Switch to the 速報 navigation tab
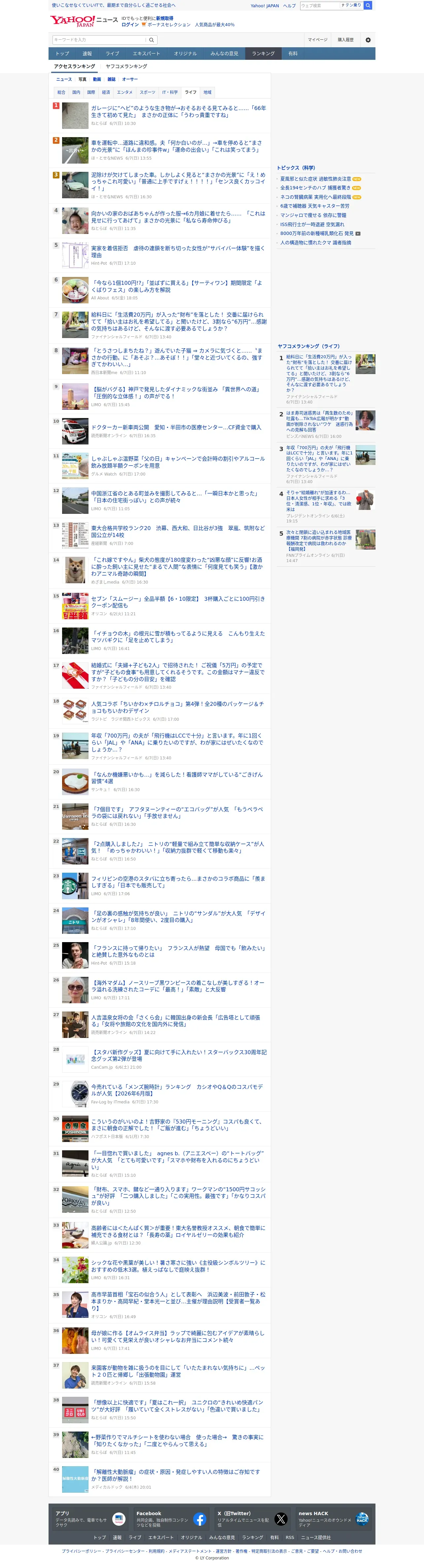The height and width of the screenshot is (1568, 424). pyautogui.click(x=87, y=54)
